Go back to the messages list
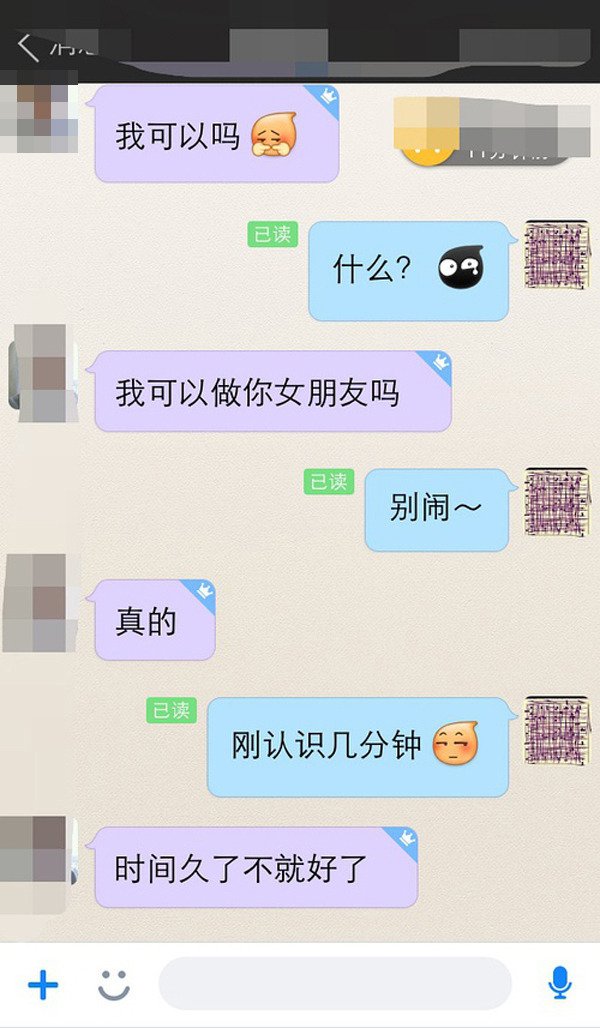 click(30, 46)
